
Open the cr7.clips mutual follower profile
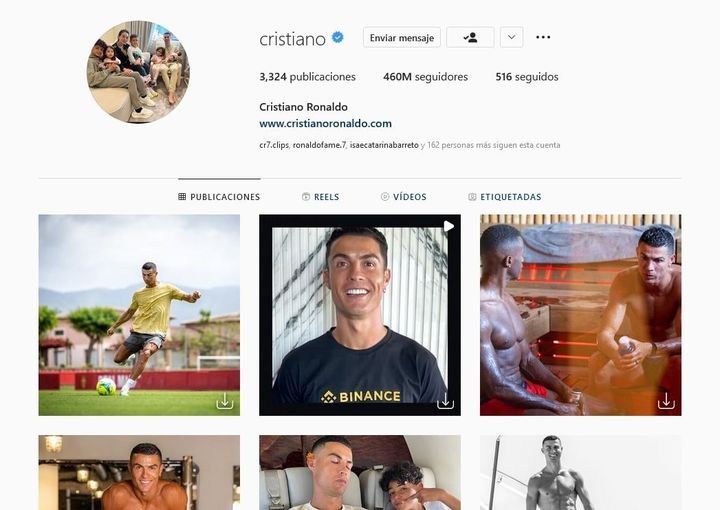(273, 145)
